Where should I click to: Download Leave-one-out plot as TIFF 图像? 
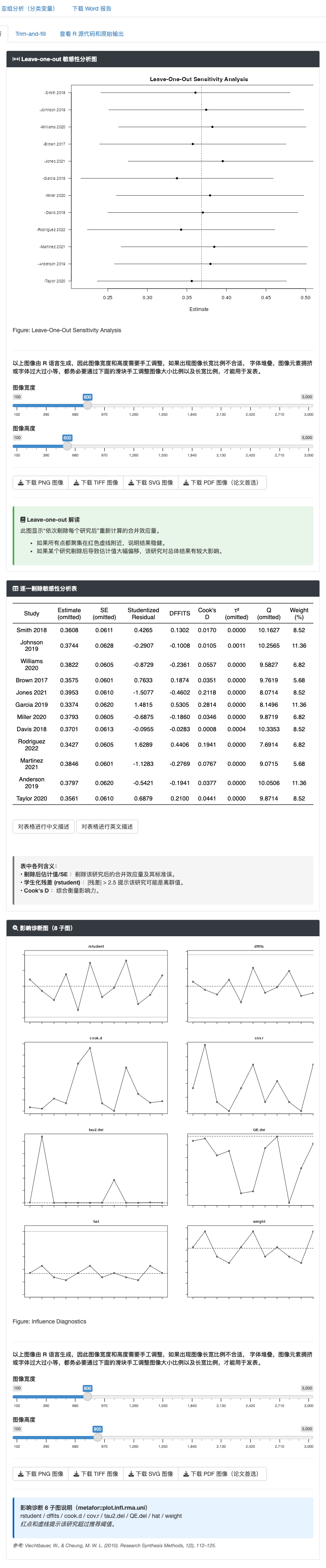coord(96,483)
